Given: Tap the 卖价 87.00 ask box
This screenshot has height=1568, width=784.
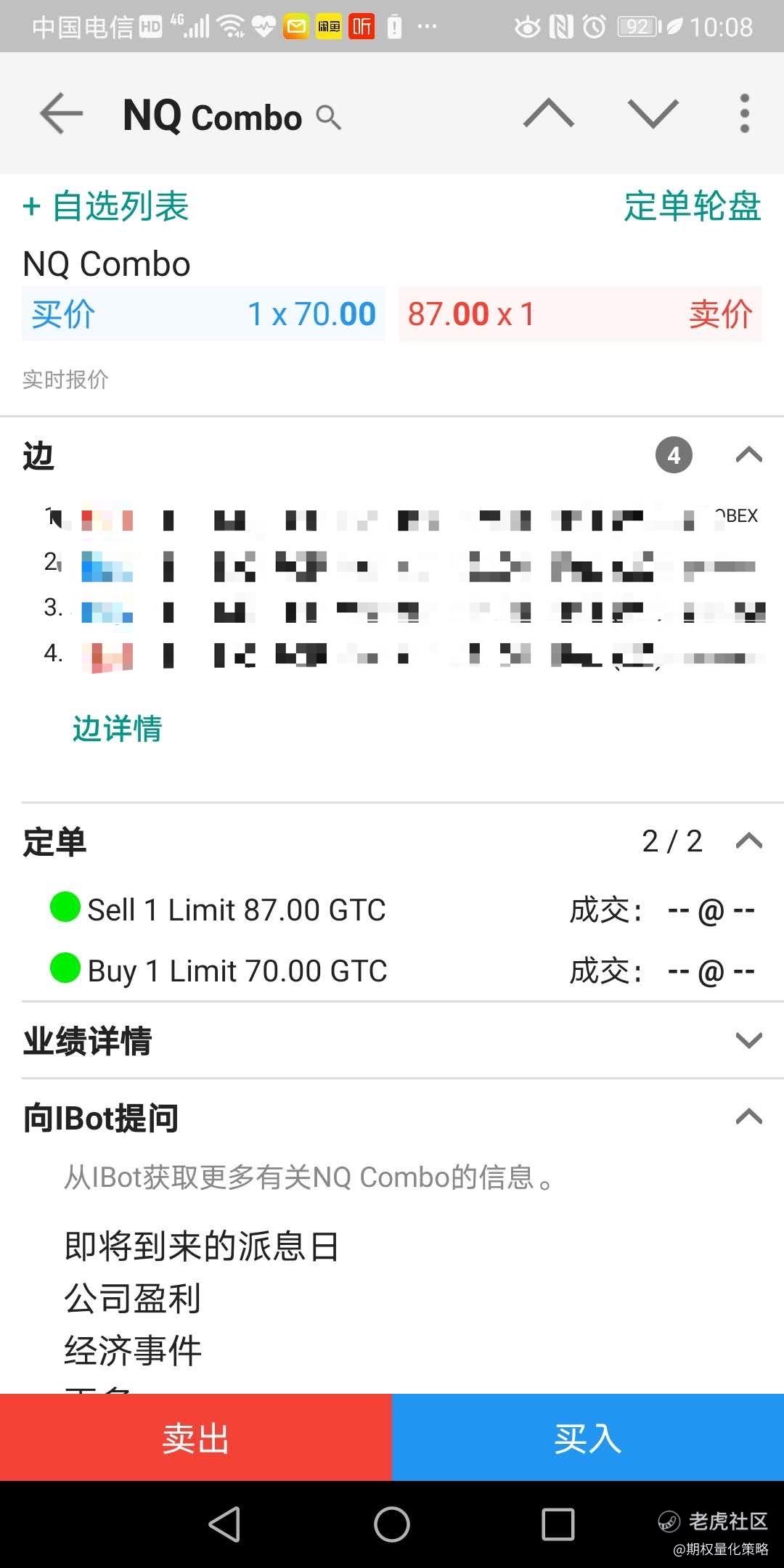Looking at the screenshot, I should pos(580,314).
